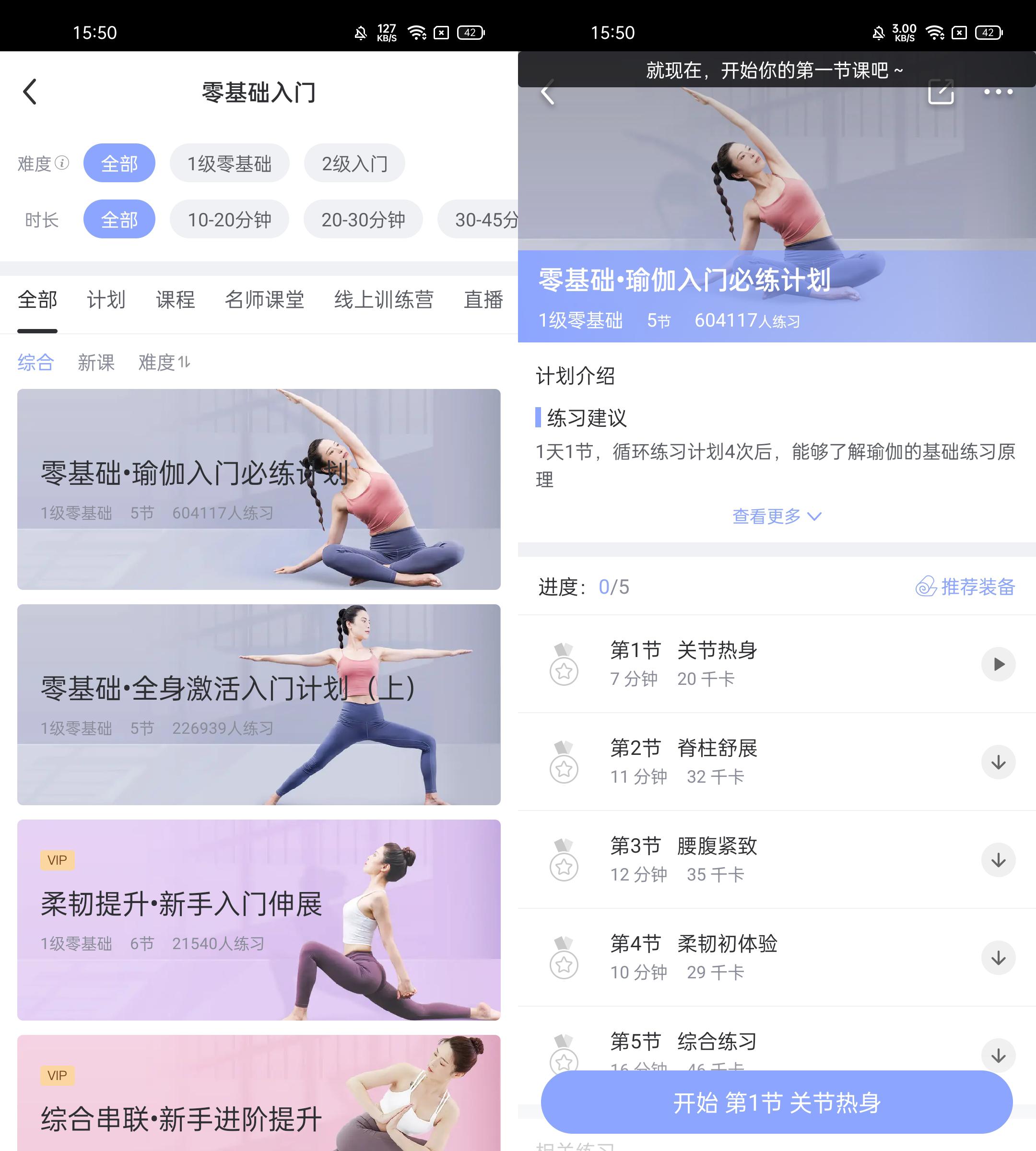Viewport: 1036px width, 1151px height.
Task: Select the 1级零基础 difficulty filter
Action: point(229,164)
